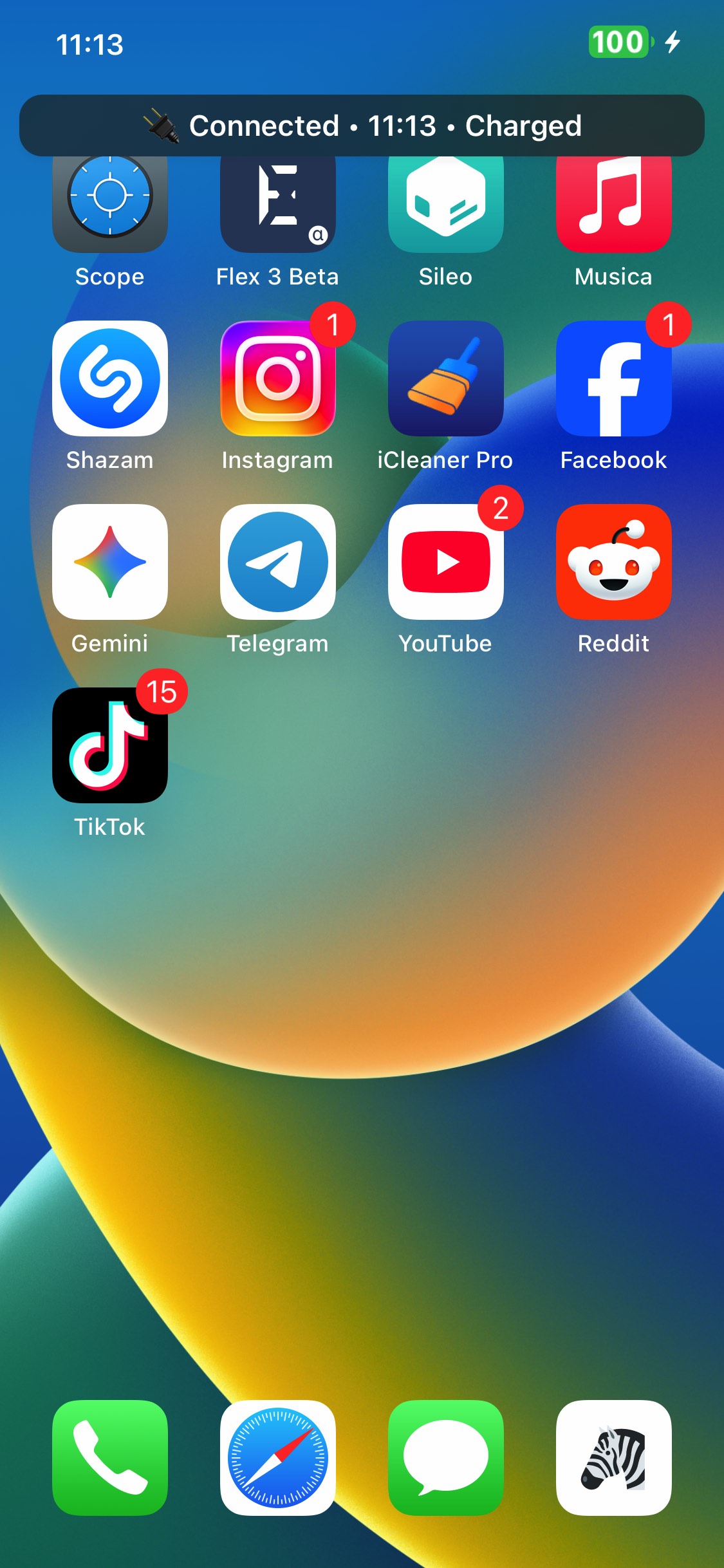Viewport: 724px width, 1568px height.
Task: Open the zebra icon app in the dock
Action: [613, 1457]
